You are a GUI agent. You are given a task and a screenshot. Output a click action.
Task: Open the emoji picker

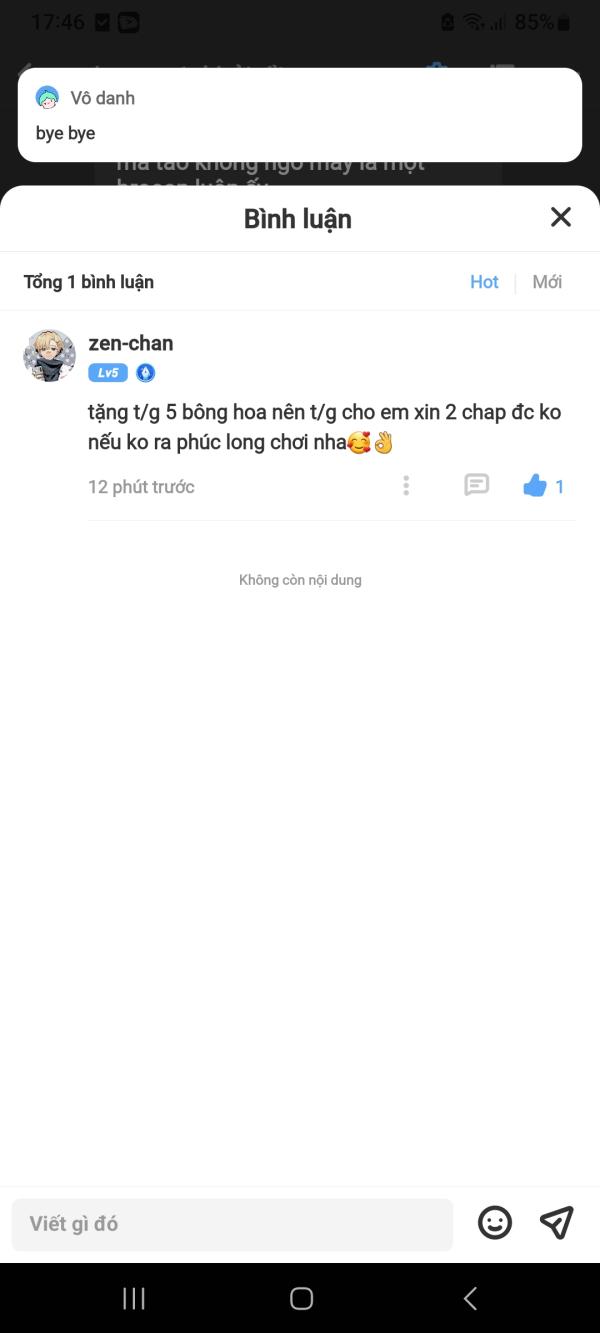(495, 1223)
